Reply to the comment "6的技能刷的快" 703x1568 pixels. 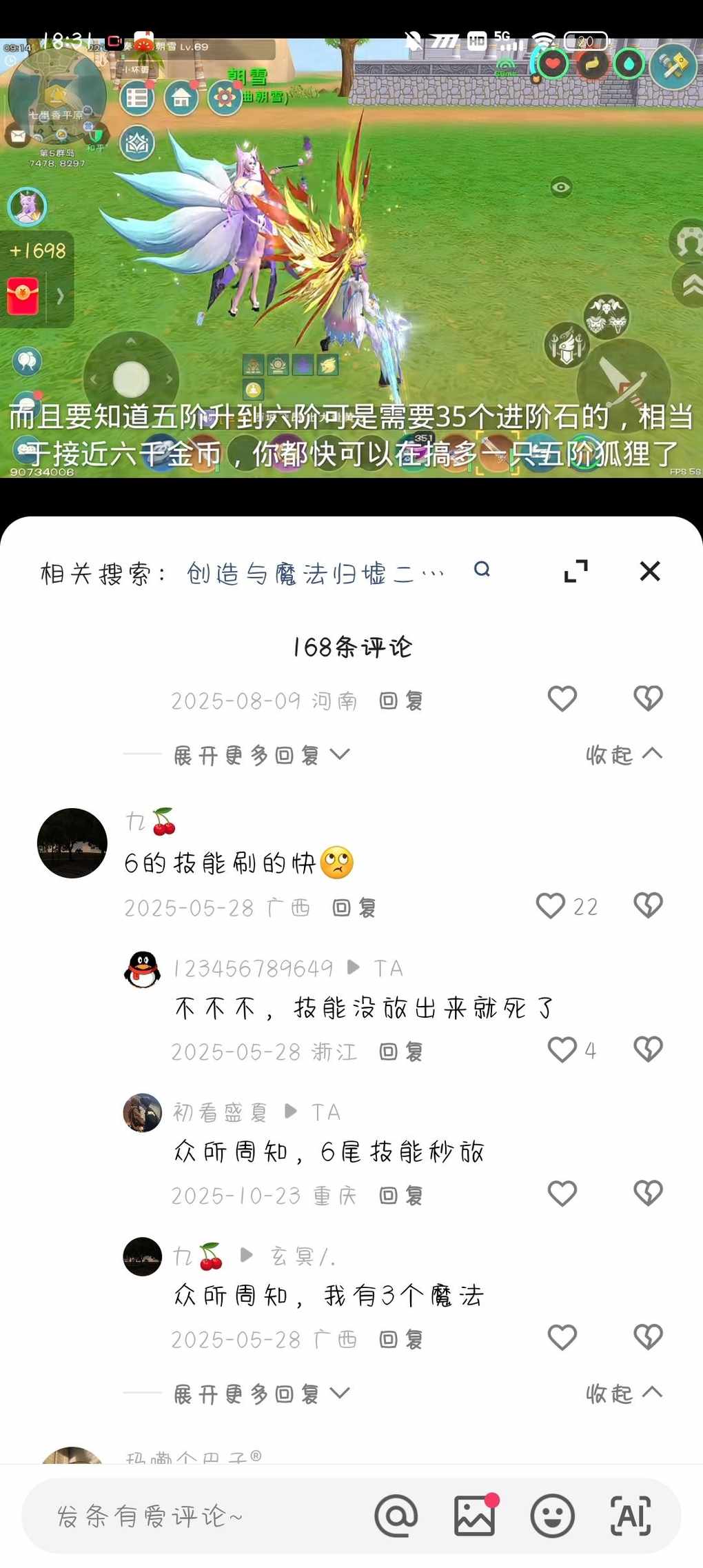click(x=354, y=908)
